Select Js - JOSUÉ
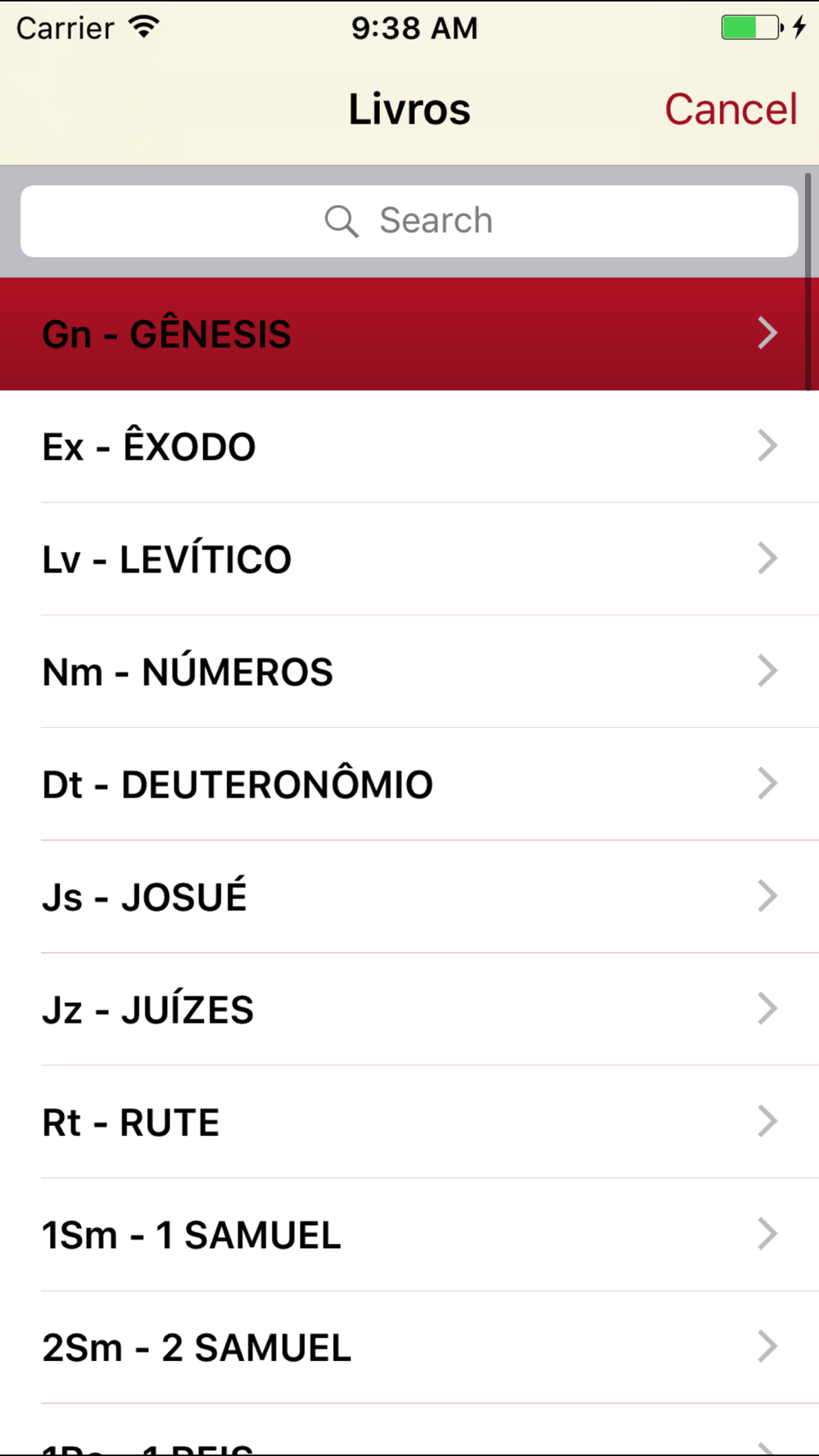This screenshot has width=819, height=1456. (x=409, y=897)
